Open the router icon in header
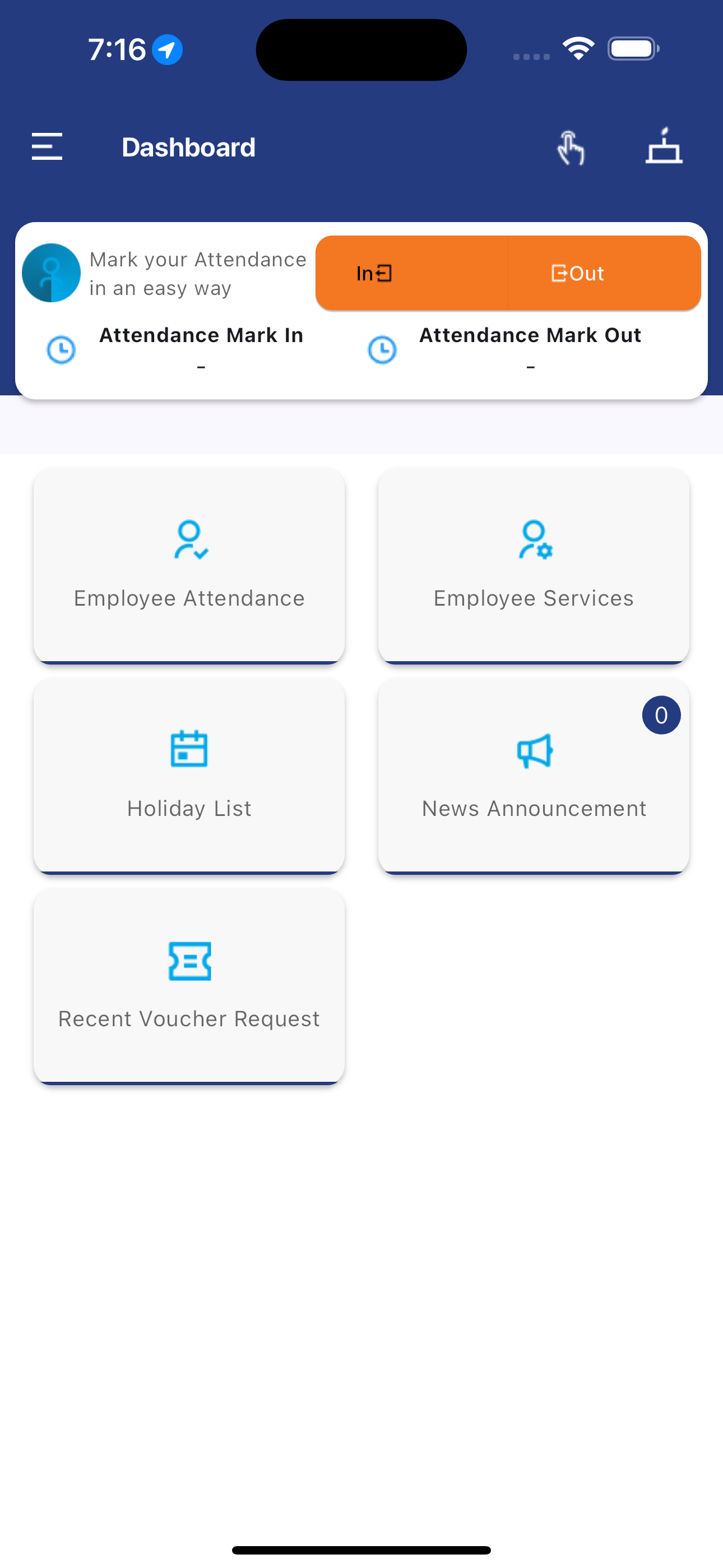 click(664, 147)
